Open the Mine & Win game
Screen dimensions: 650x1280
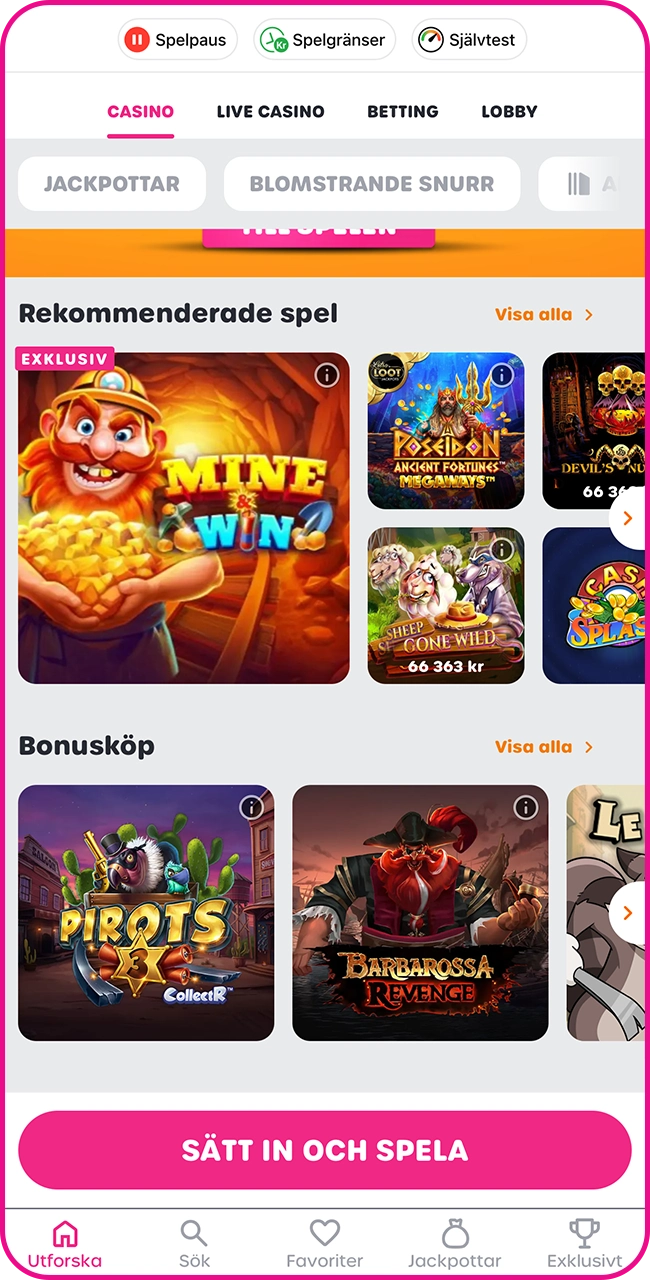pos(184,518)
